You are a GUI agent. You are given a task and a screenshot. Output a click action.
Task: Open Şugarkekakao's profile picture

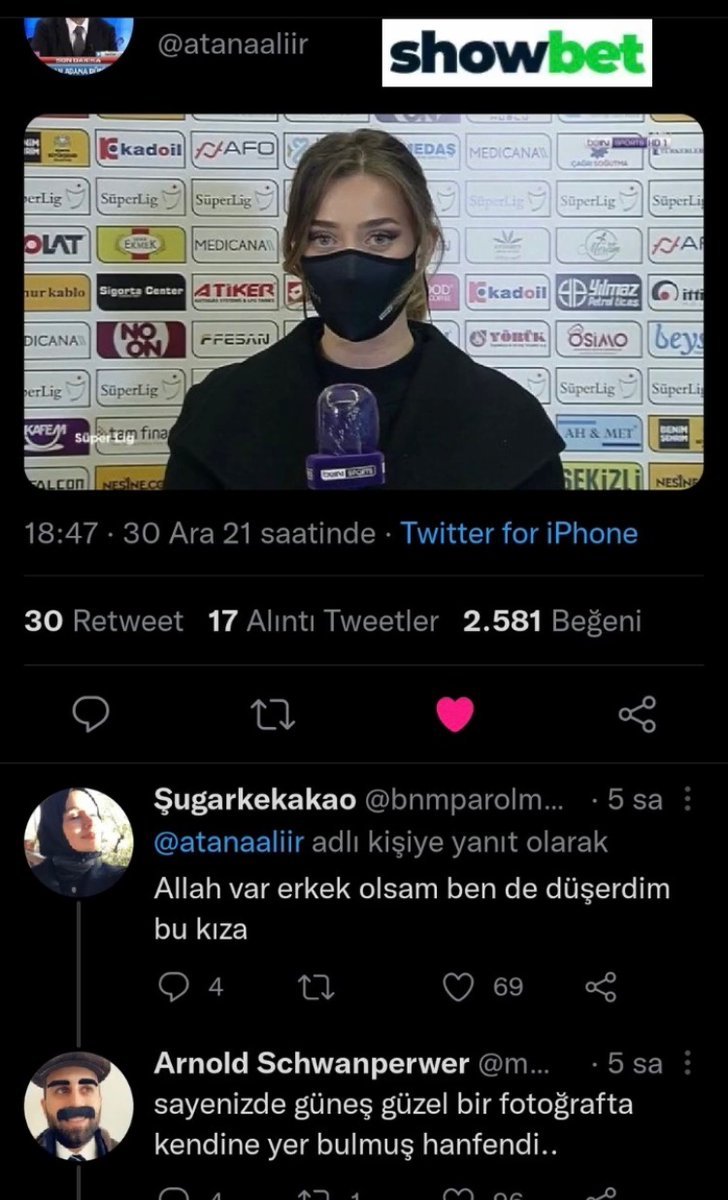coord(79,842)
